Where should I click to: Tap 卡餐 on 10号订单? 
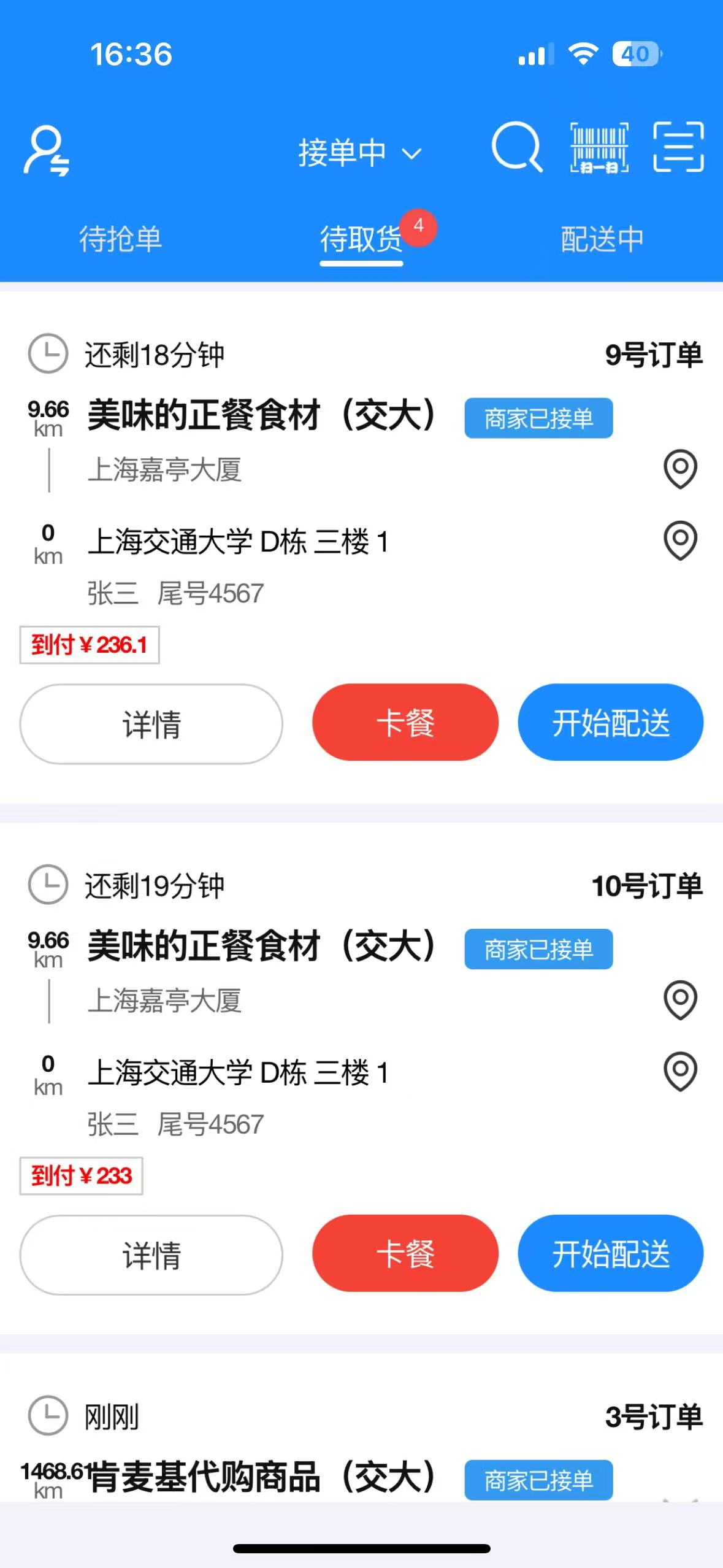click(405, 1253)
